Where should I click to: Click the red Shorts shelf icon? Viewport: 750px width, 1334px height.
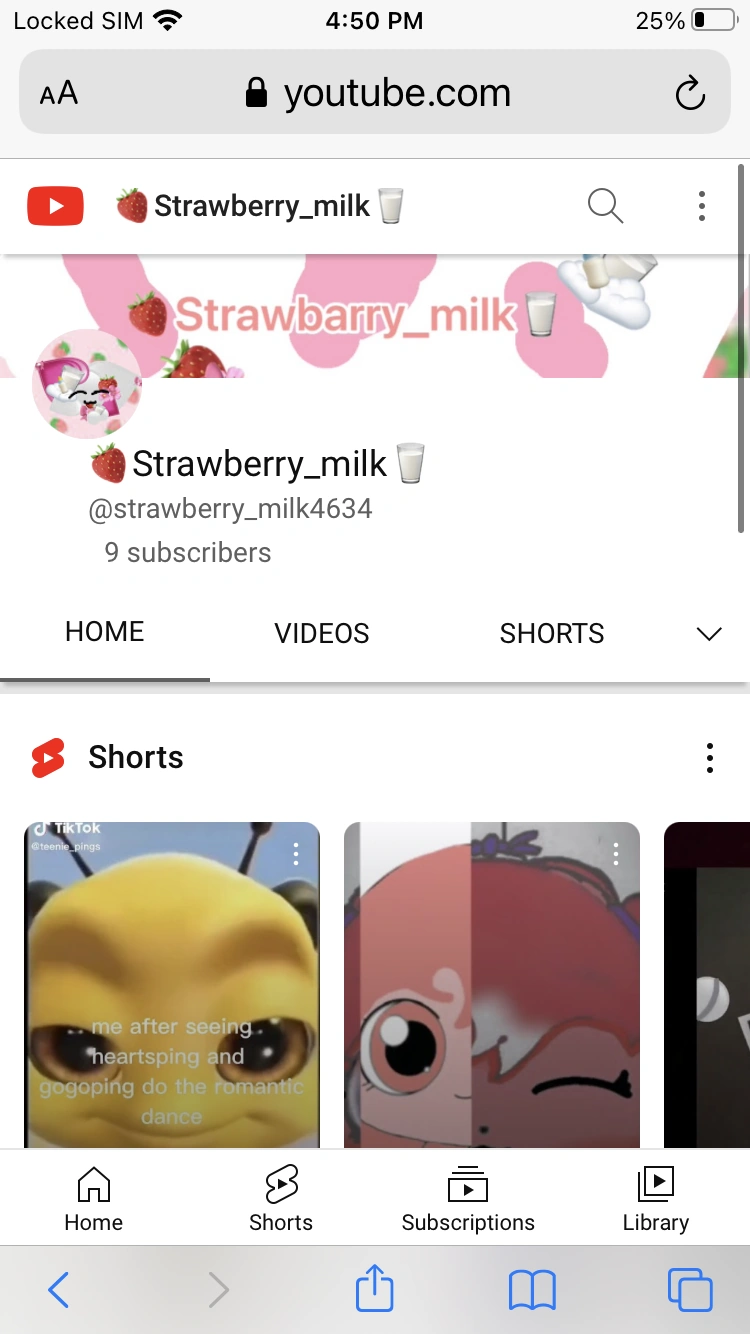click(45, 757)
